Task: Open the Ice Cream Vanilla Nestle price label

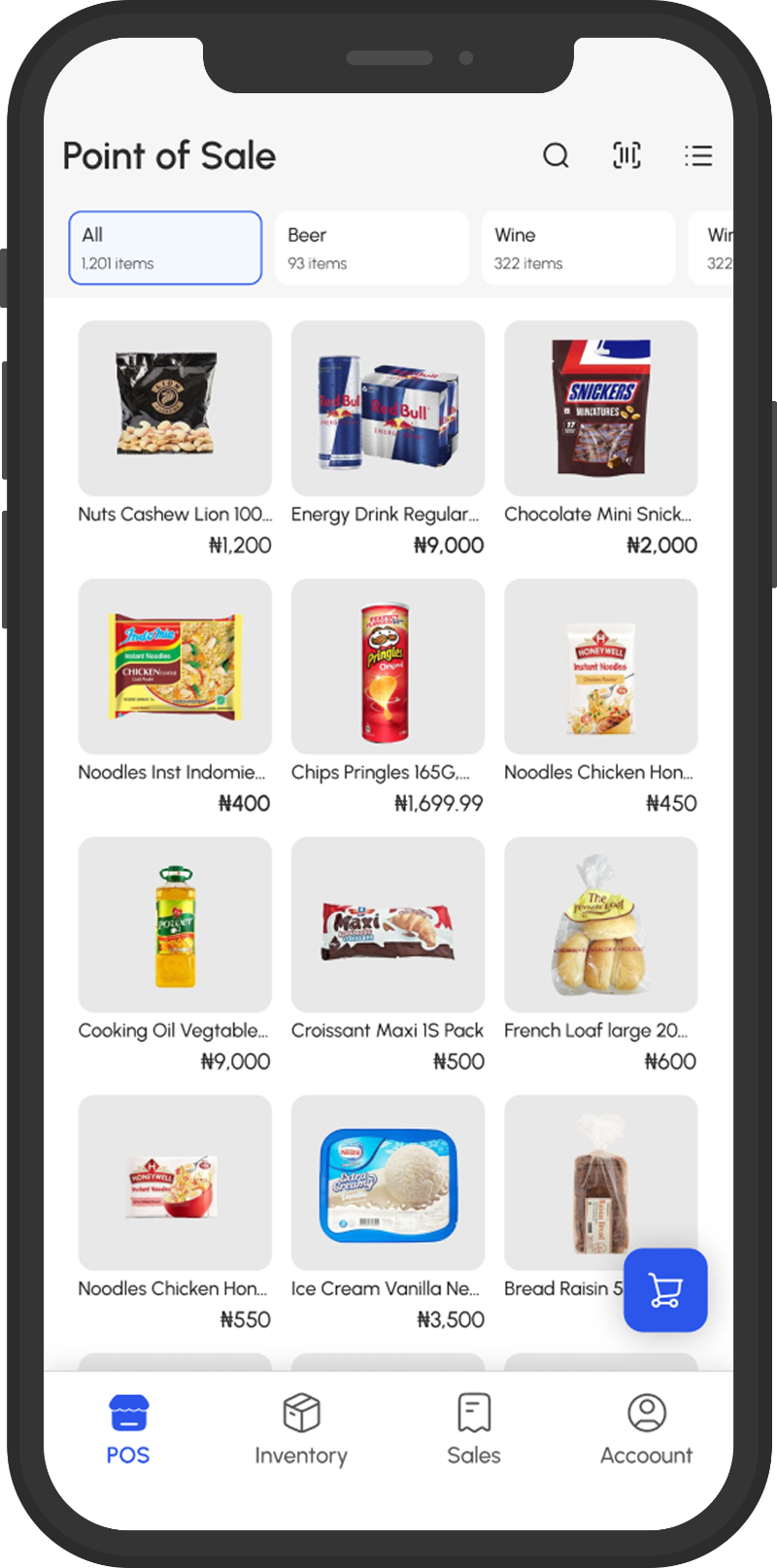Action: [450, 1319]
